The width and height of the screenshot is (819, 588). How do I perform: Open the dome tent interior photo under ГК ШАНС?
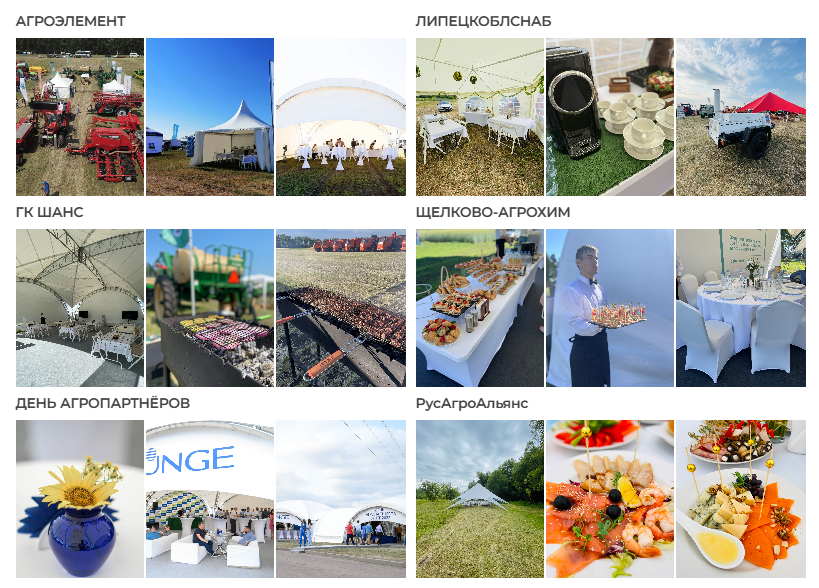point(80,308)
